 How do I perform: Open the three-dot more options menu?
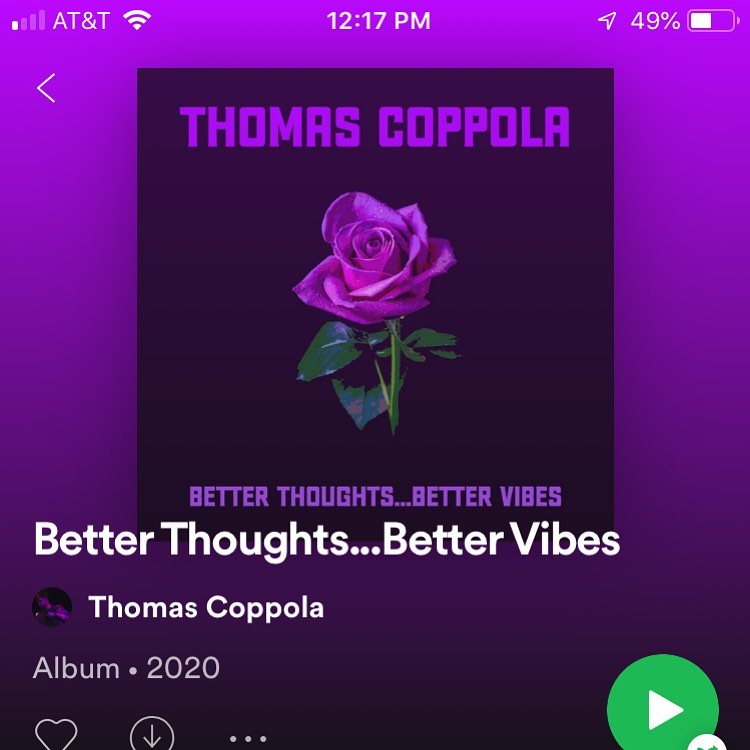tap(248, 739)
